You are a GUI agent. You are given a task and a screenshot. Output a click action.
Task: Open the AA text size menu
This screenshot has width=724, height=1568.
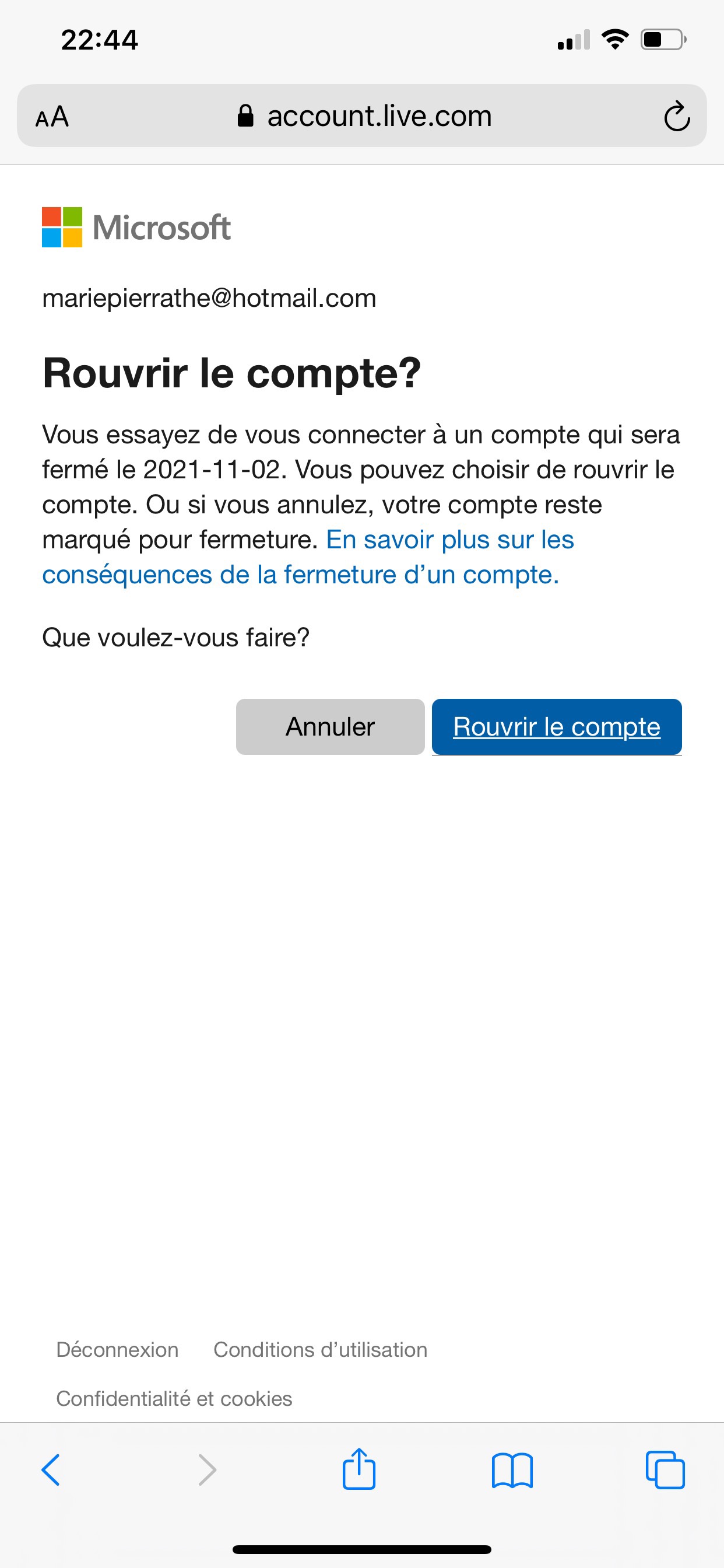pos(52,116)
